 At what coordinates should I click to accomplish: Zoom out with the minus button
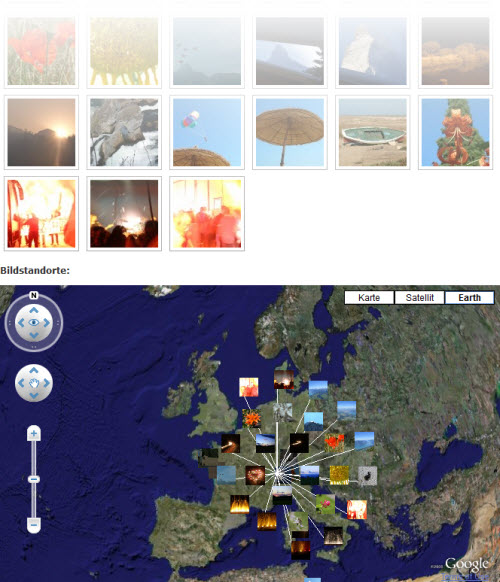[x=34, y=525]
